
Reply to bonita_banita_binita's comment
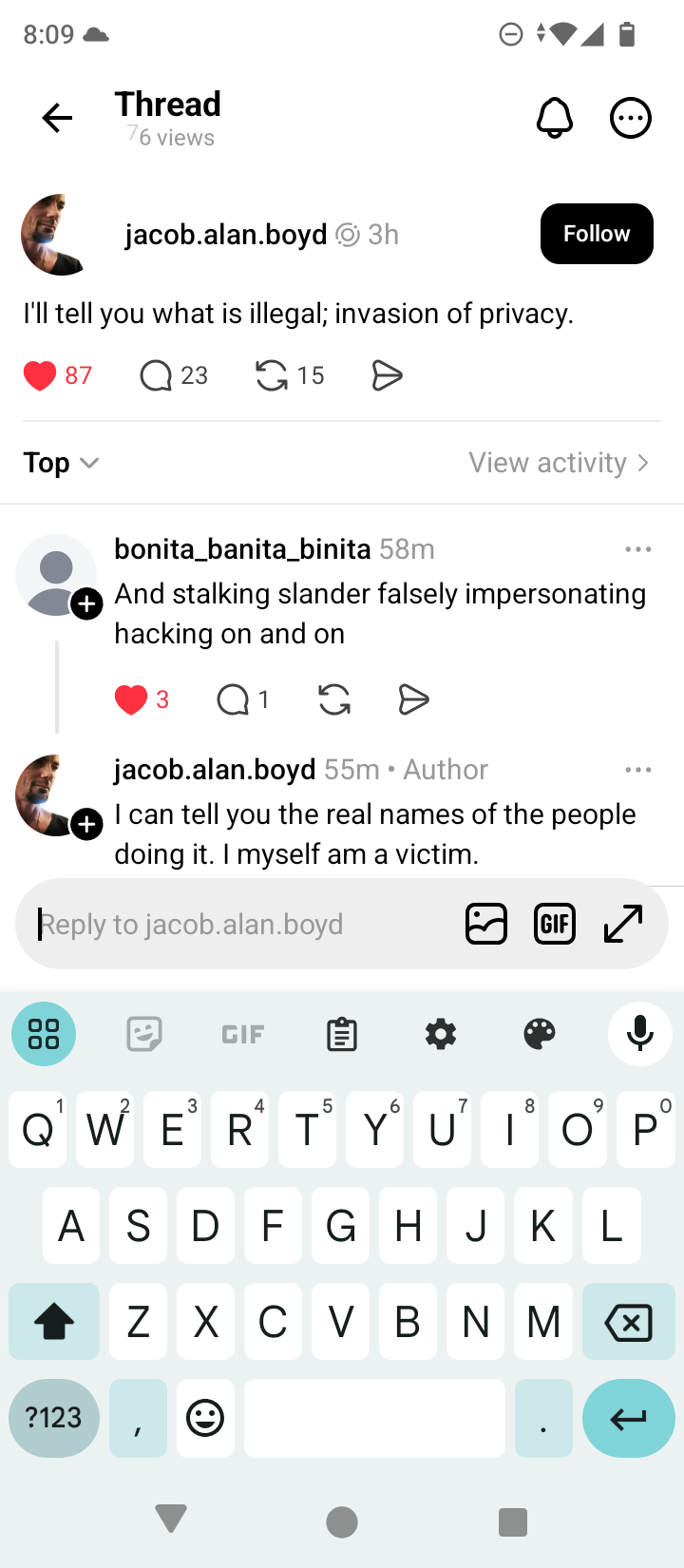point(233,700)
